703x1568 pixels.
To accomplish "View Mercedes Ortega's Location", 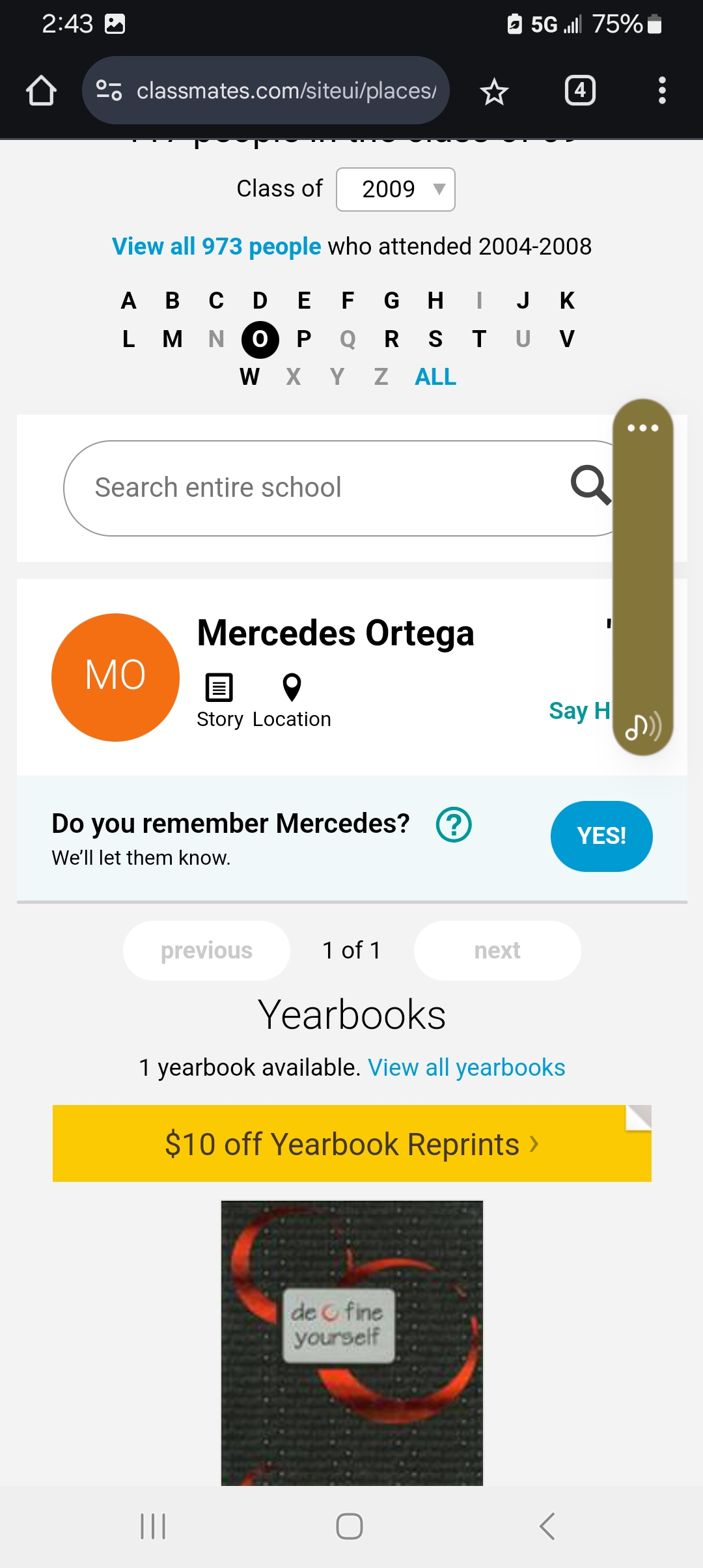I will point(292,701).
